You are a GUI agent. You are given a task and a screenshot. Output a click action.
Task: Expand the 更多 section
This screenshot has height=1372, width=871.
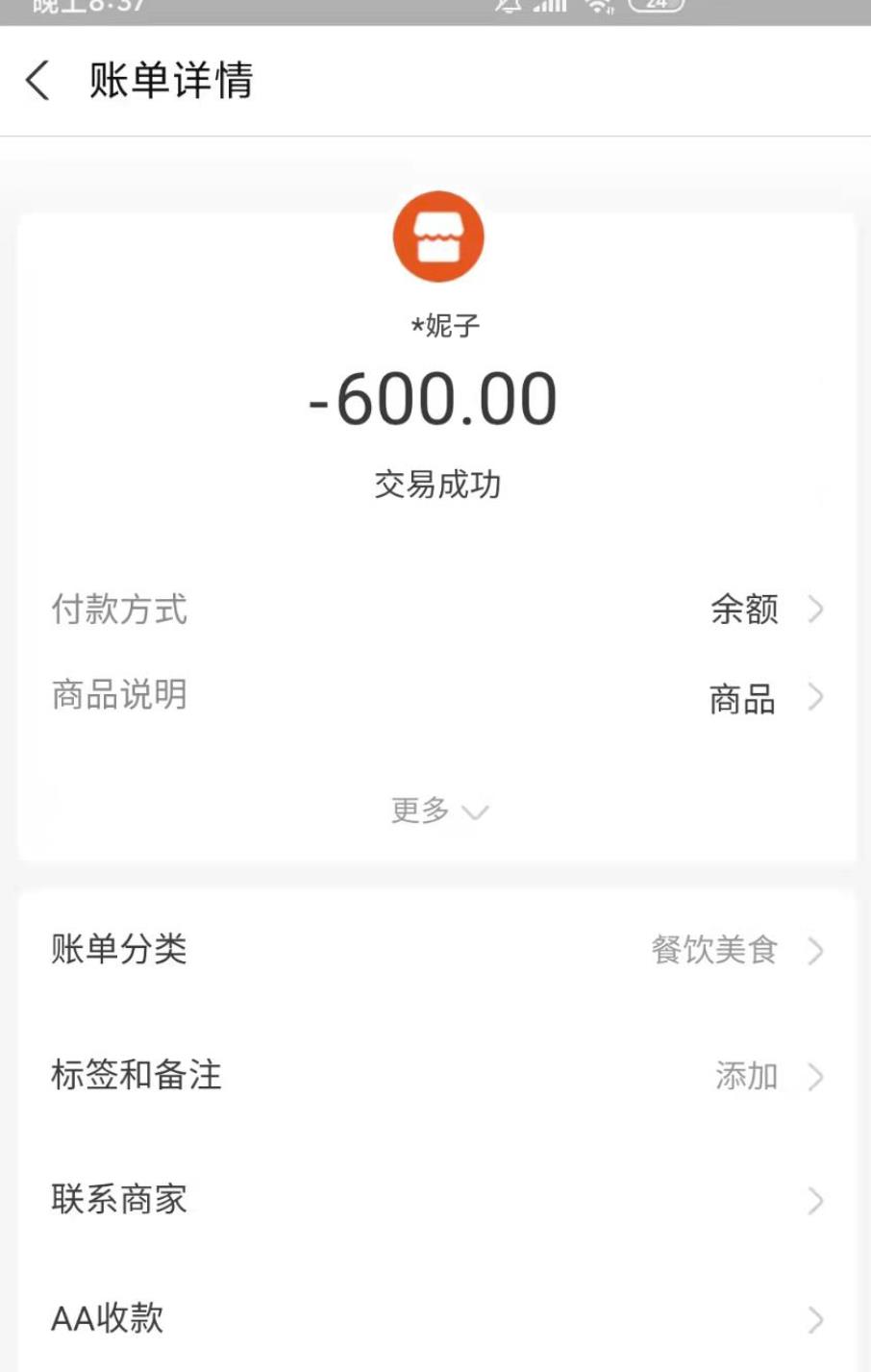point(439,811)
